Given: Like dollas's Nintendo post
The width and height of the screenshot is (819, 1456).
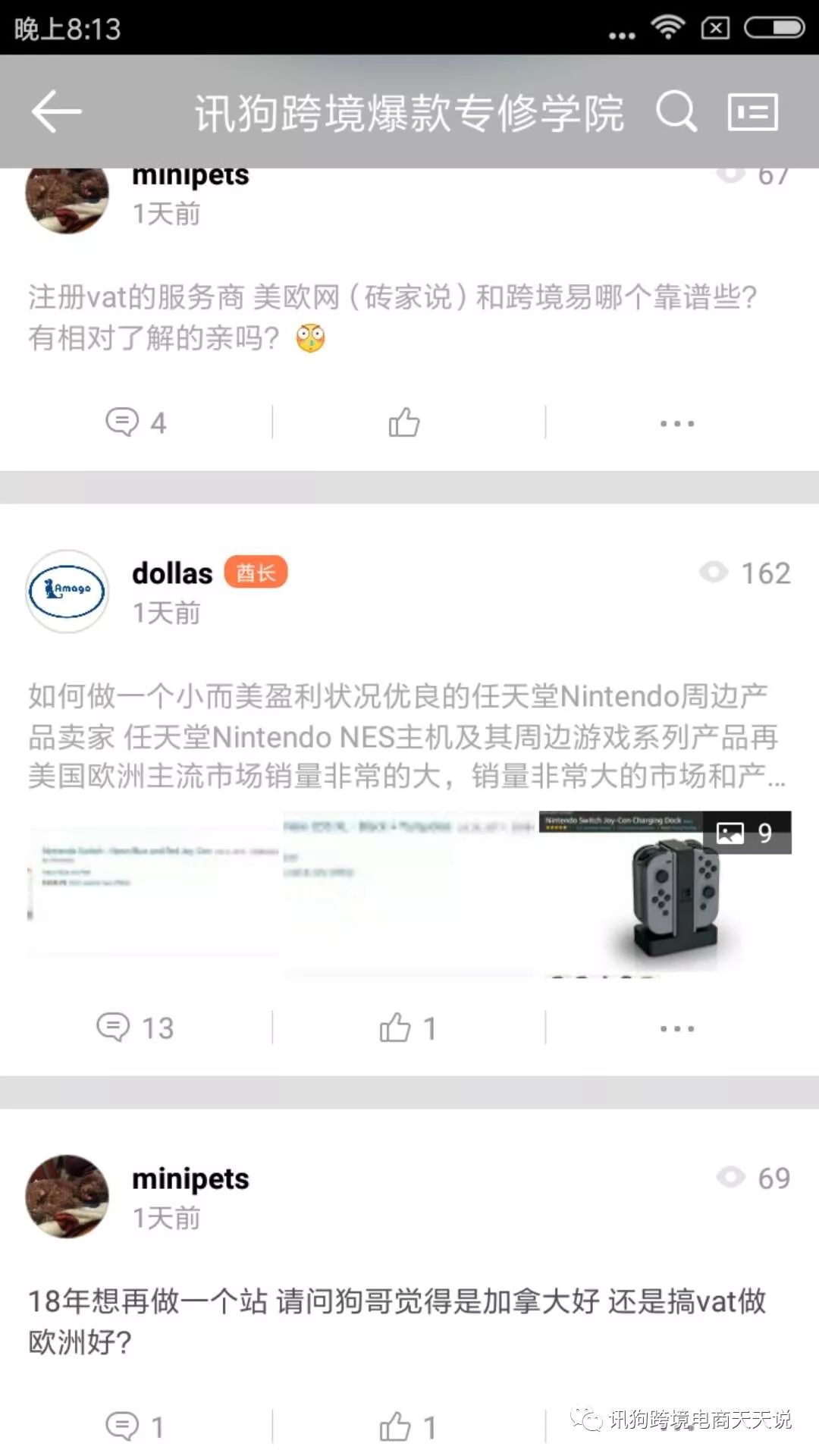Looking at the screenshot, I should [x=407, y=1028].
